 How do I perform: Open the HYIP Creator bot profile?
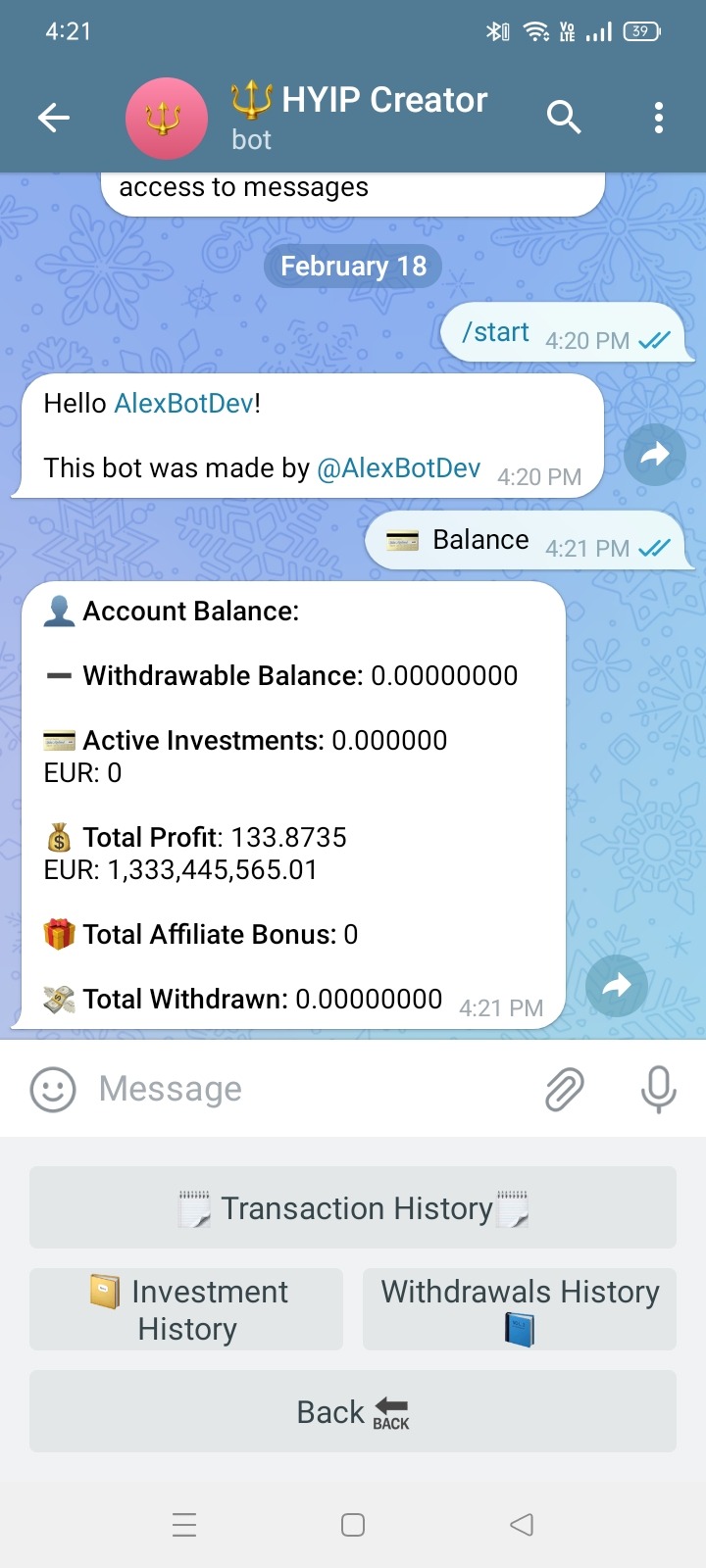coord(358,118)
